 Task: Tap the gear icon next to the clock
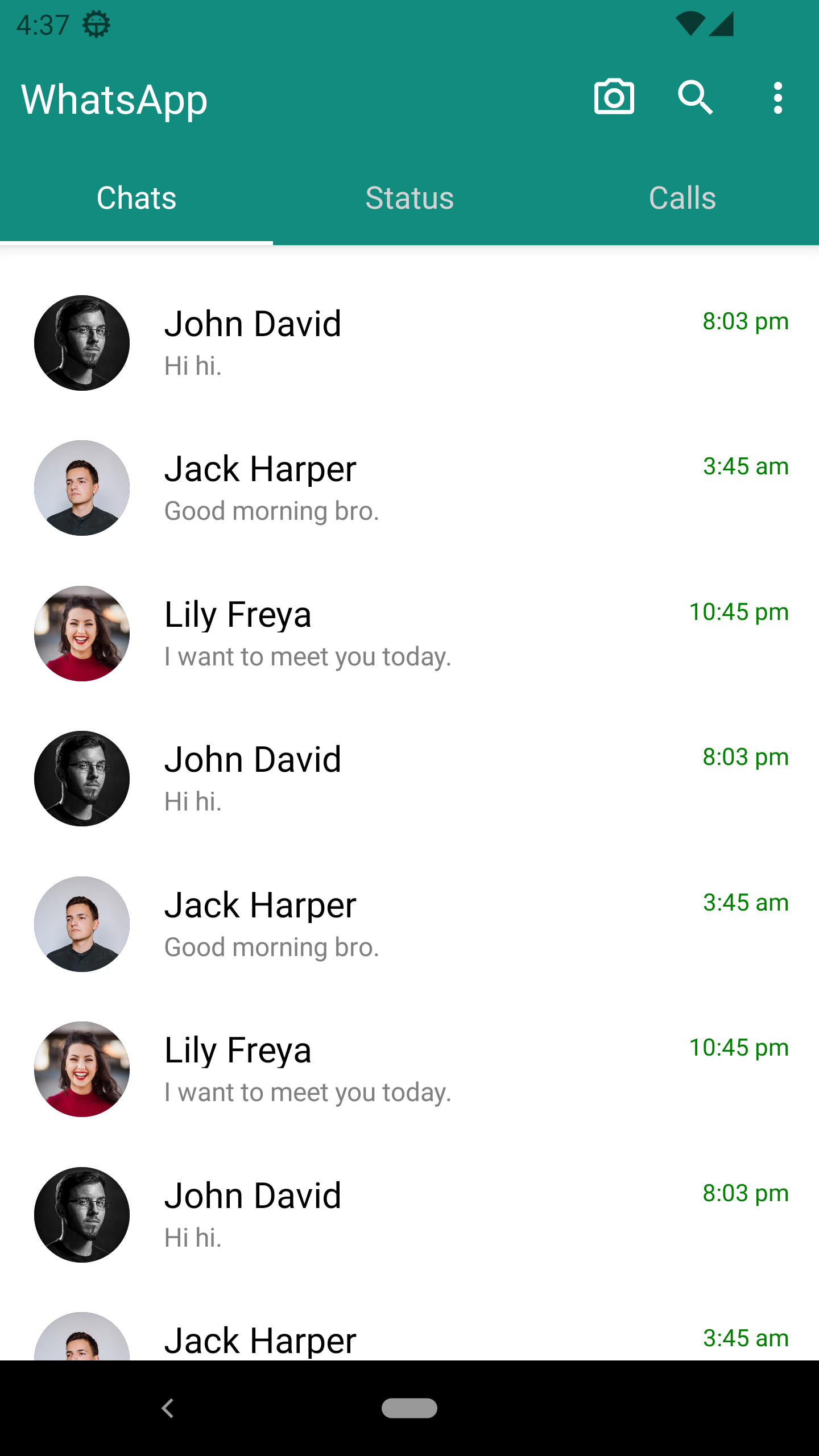96,24
